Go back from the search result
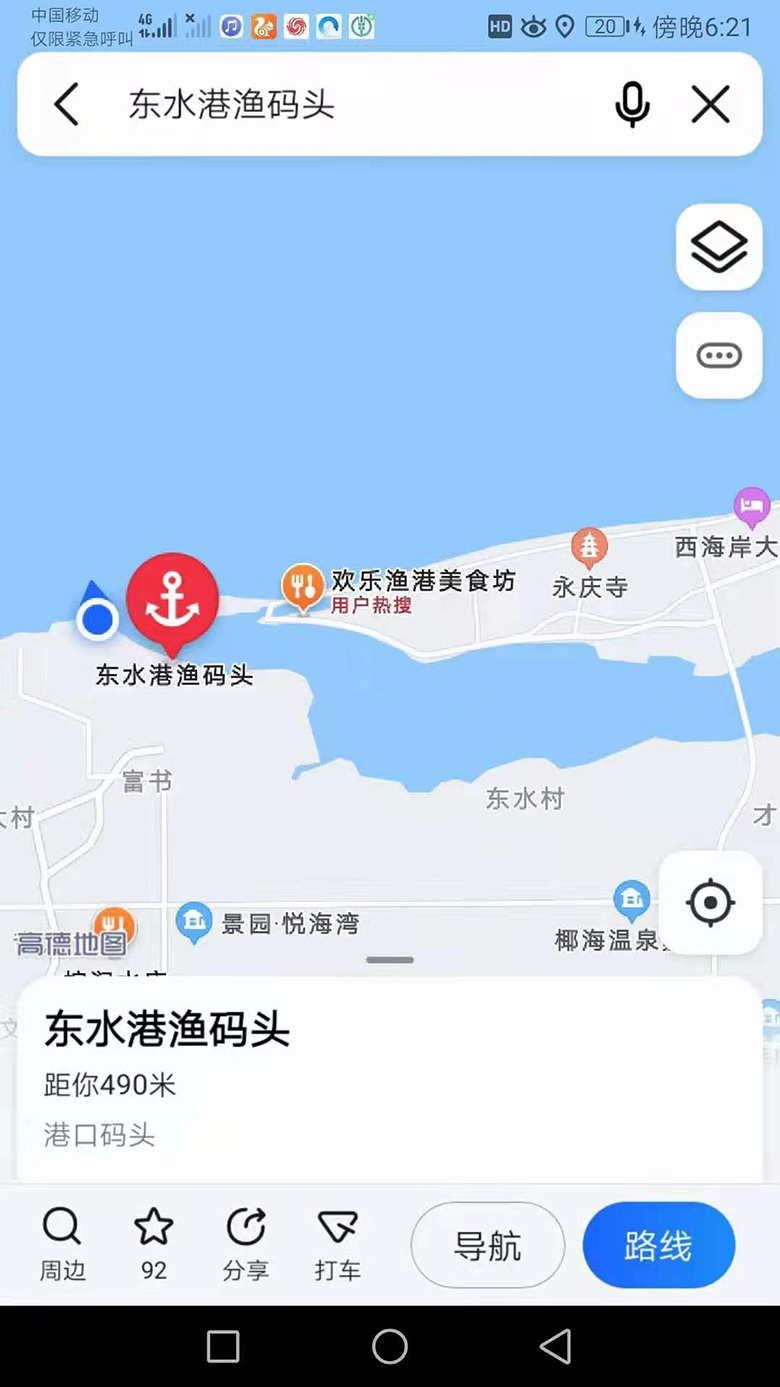 tap(66, 104)
